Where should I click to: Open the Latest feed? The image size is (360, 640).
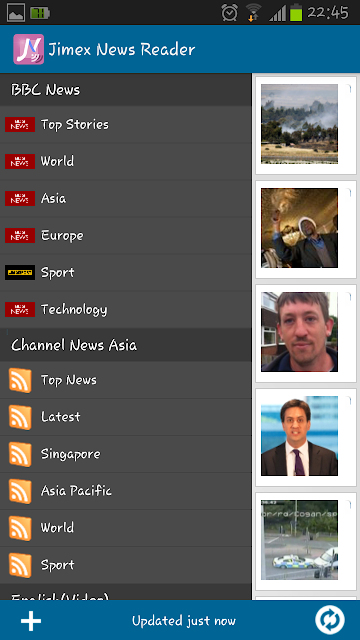[x=126, y=417]
